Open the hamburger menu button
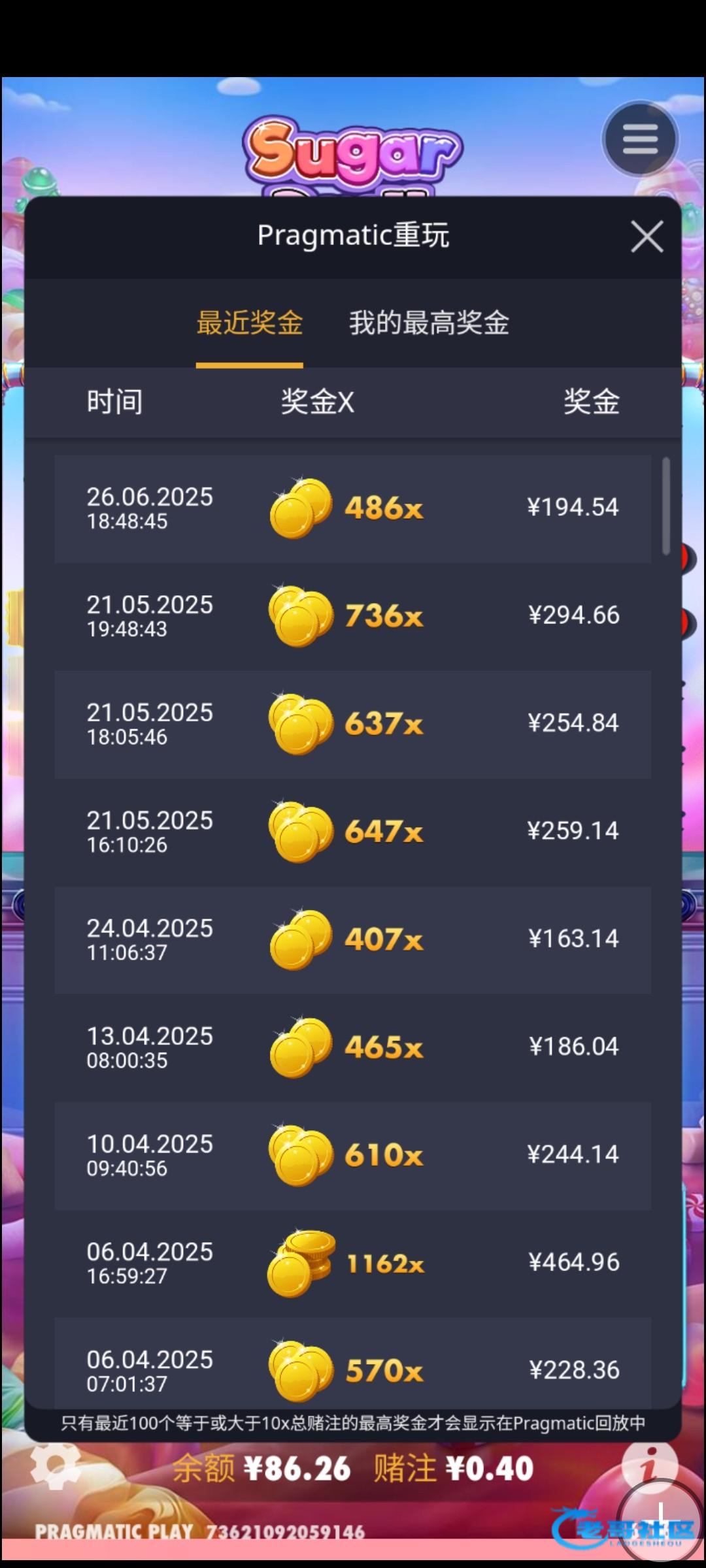 pos(640,139)
